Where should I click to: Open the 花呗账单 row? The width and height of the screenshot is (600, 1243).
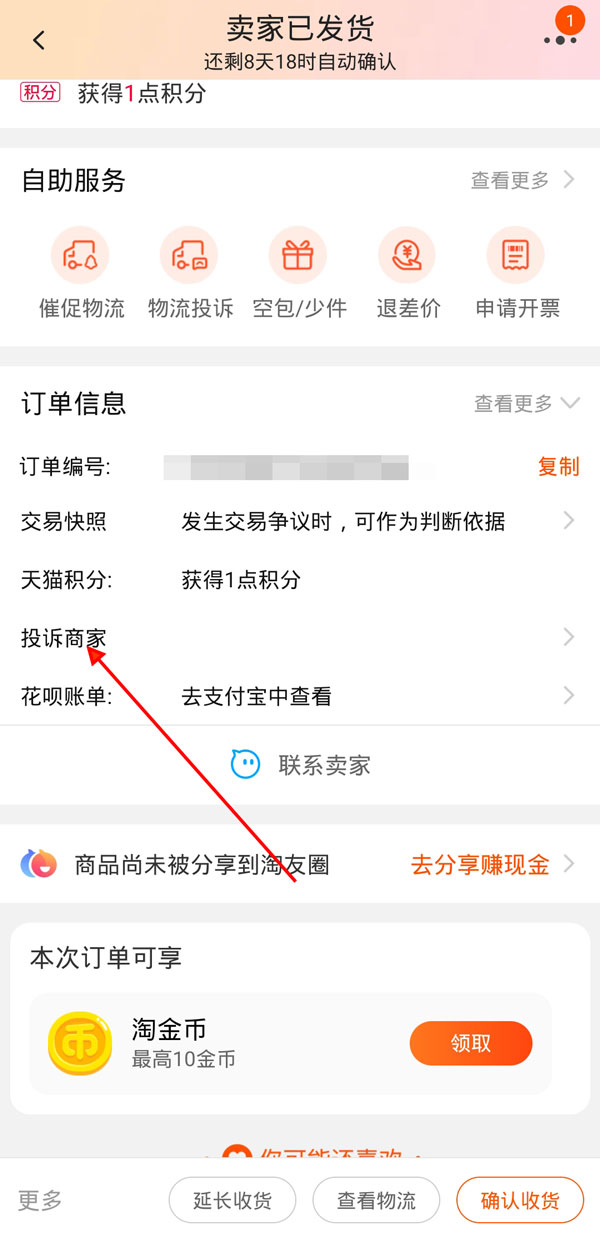pos(300,696)
